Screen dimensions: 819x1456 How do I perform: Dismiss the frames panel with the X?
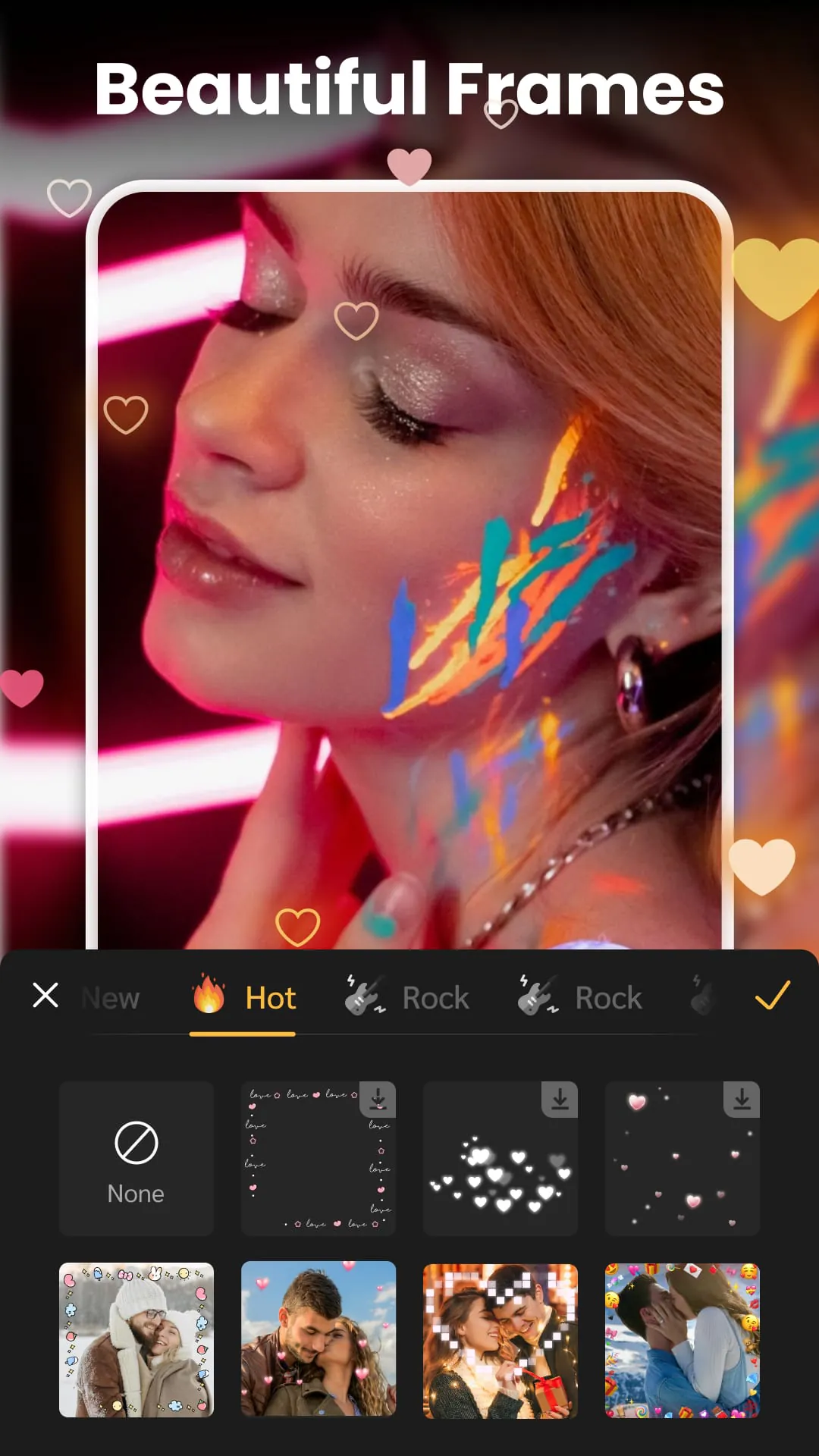click(45, 996)
